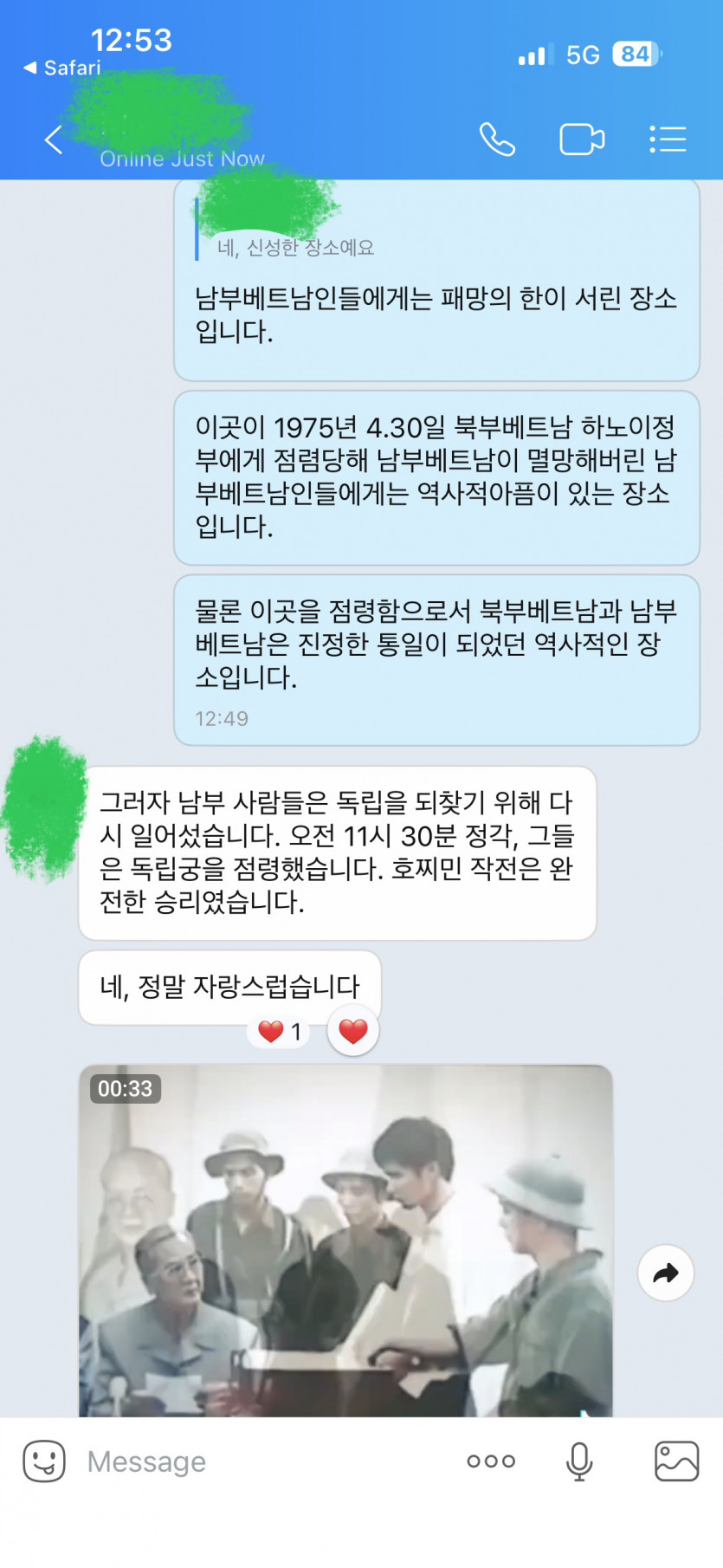Open the chat options menu
723x1568 pixels.
coord(668,139)
